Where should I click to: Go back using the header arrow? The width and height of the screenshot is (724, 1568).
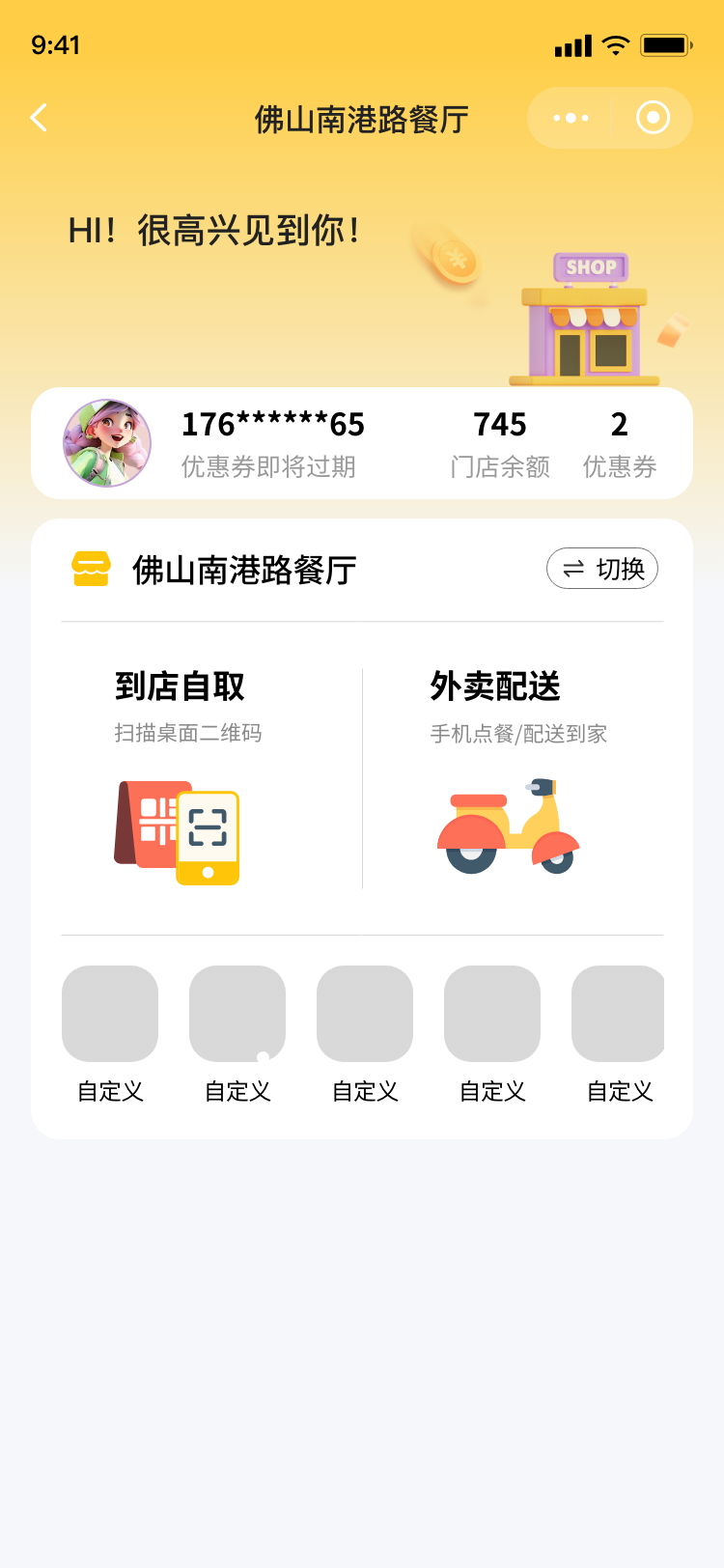pyautogui.click(x=40, y=118)
